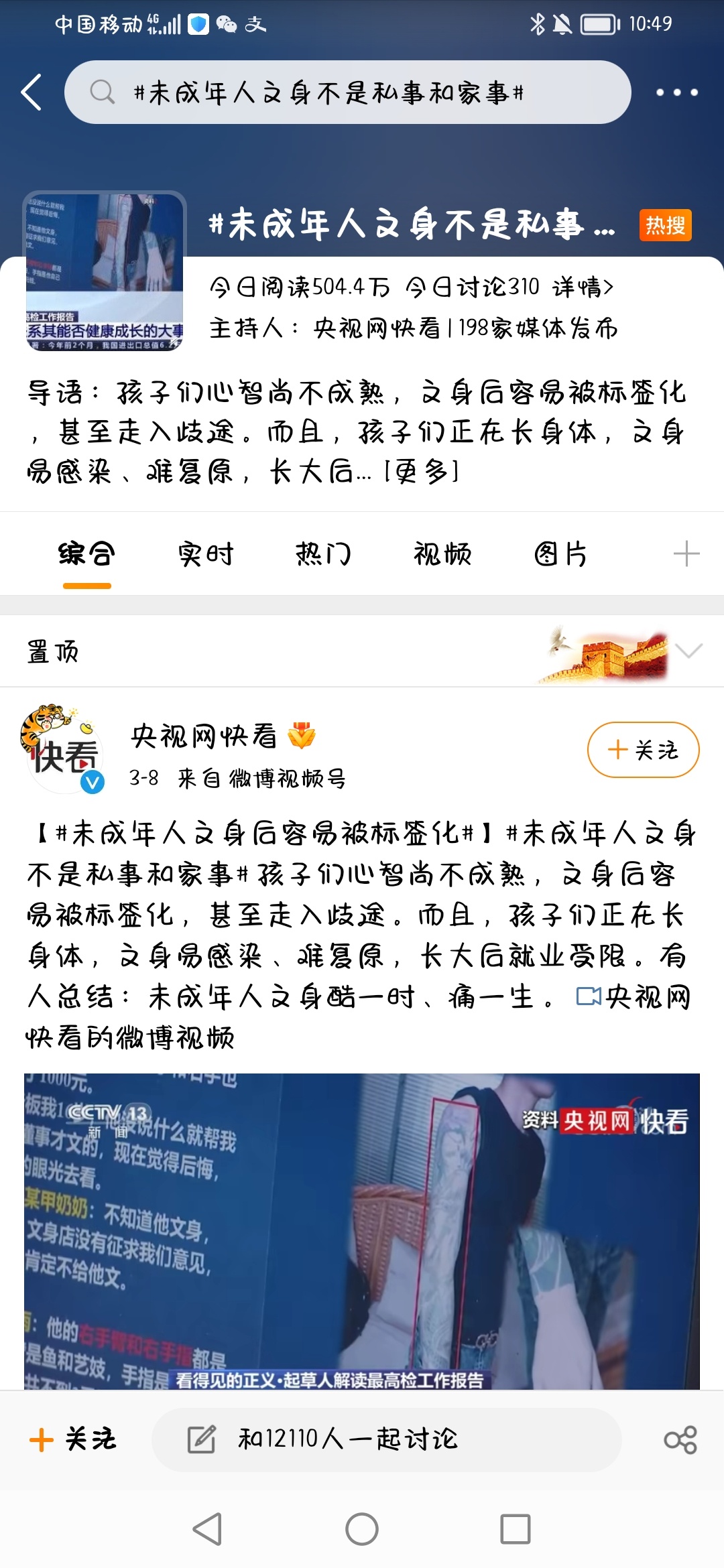Share this topic using the share icon
Viewport: 724px width, 1568px height.
tap(680, 1439)
